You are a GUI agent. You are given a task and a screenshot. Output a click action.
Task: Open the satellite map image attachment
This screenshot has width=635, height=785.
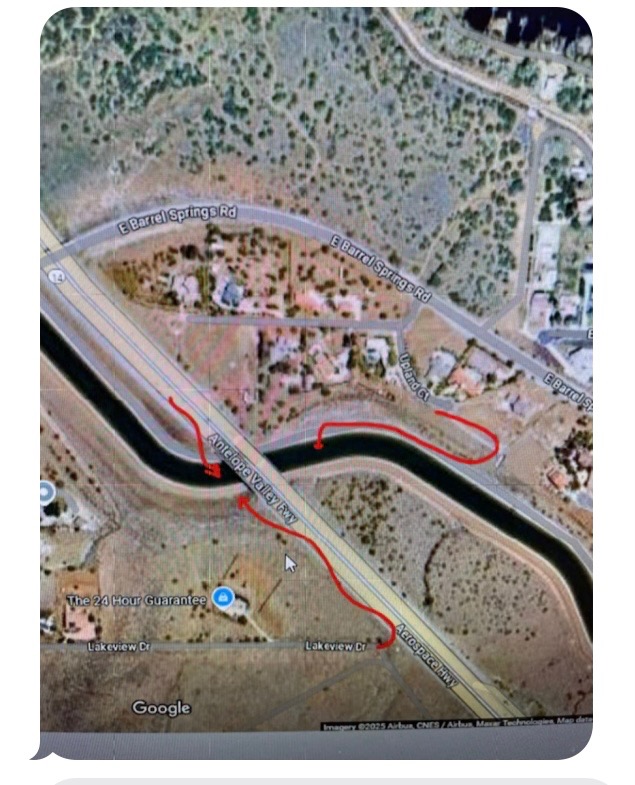point(316,380)
